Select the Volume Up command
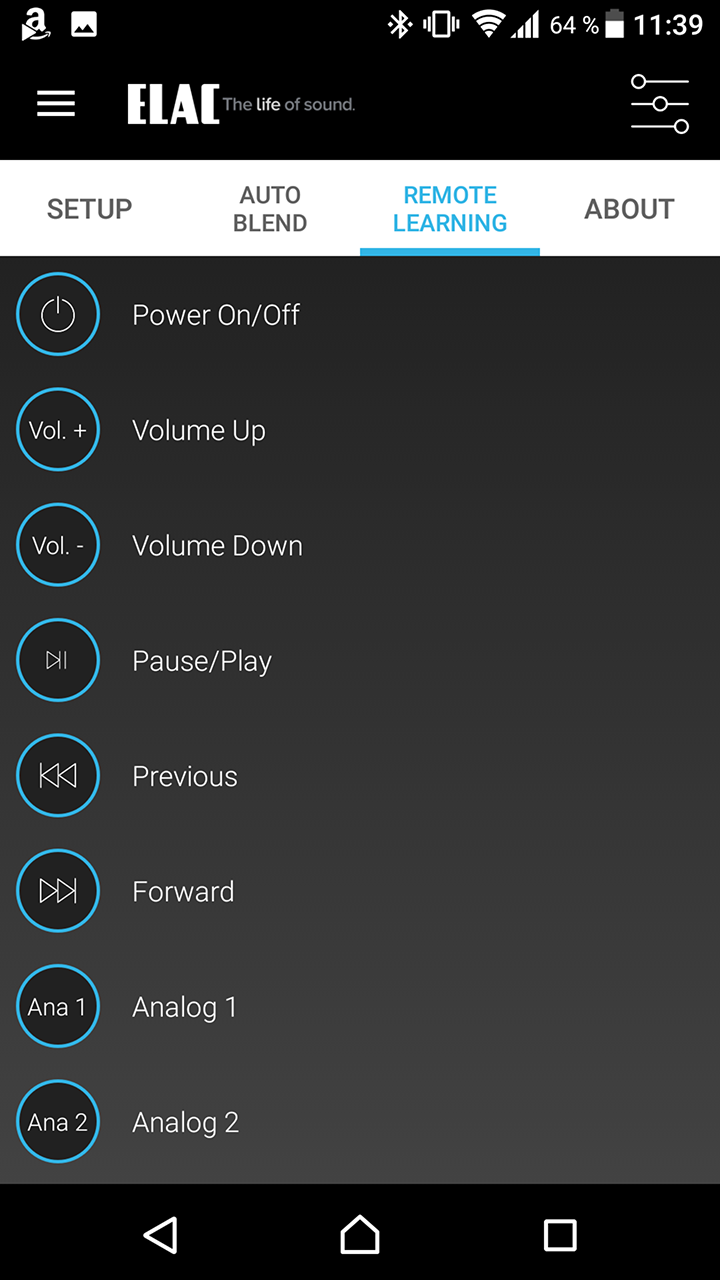Image resolution: width=720 pixels, height=1280 pixels. click(x=360, y=431)
